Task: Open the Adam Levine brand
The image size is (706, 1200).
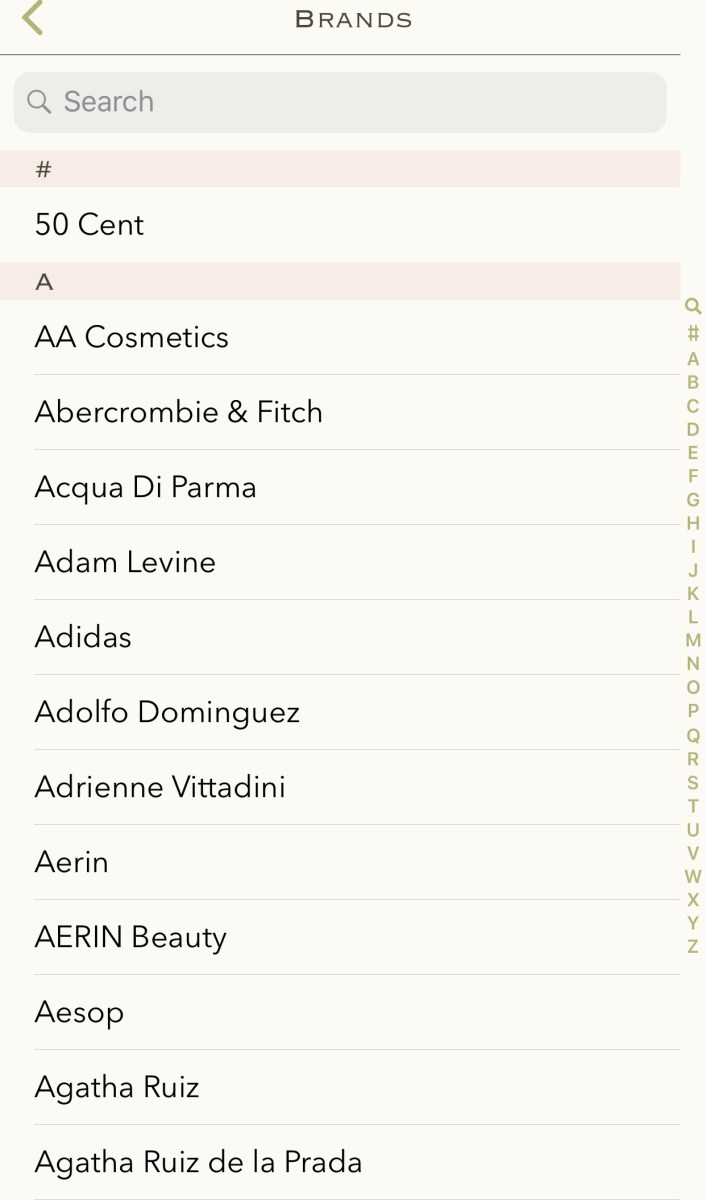Action: click(126, 562)
